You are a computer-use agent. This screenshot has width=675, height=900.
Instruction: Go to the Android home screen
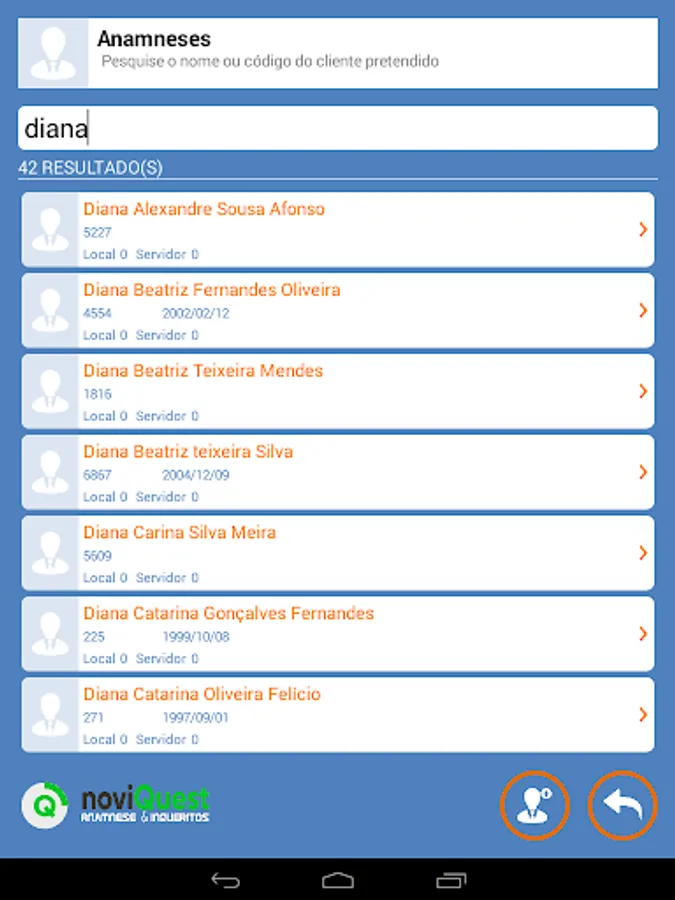tap(338, 880)
